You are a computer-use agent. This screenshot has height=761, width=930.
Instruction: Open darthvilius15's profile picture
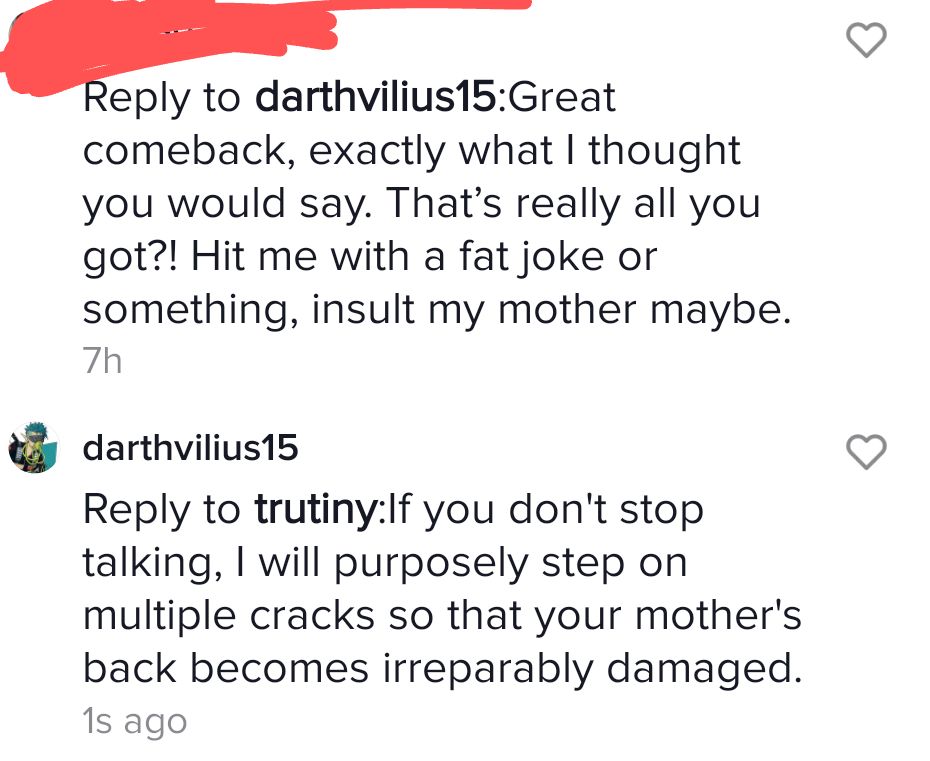[x=33, y=448]
